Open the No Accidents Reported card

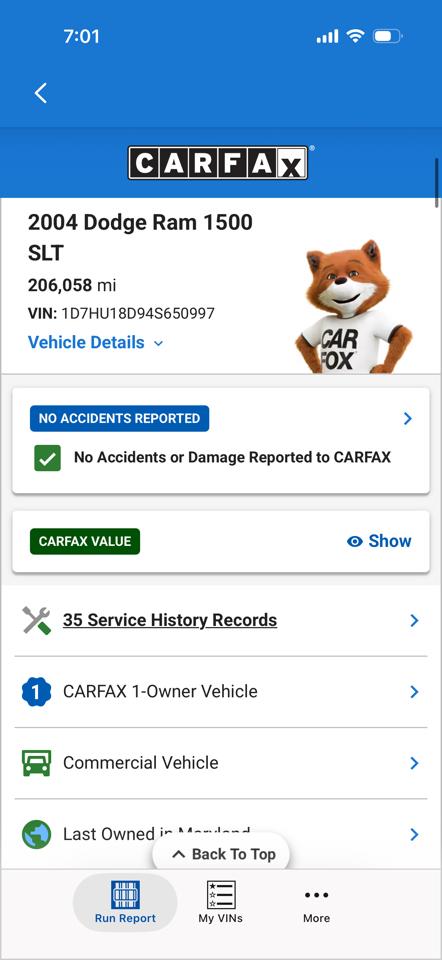221,441
